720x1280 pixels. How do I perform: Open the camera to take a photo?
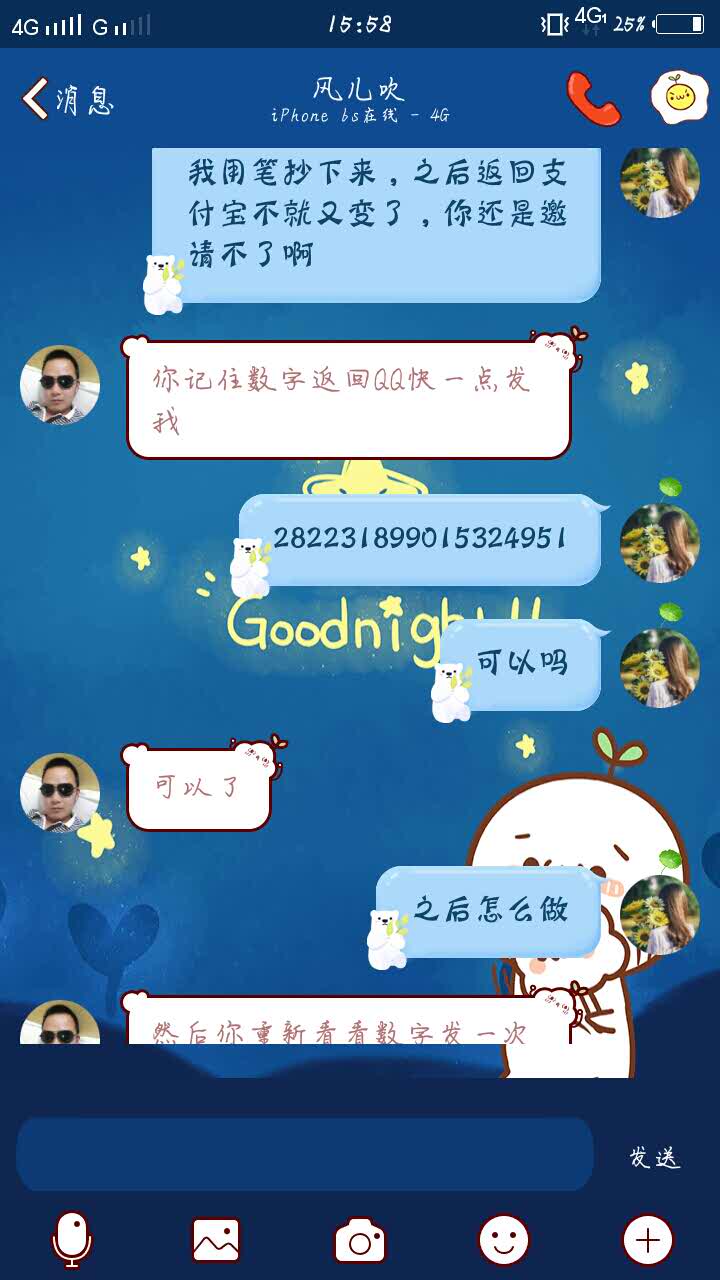360,1240
